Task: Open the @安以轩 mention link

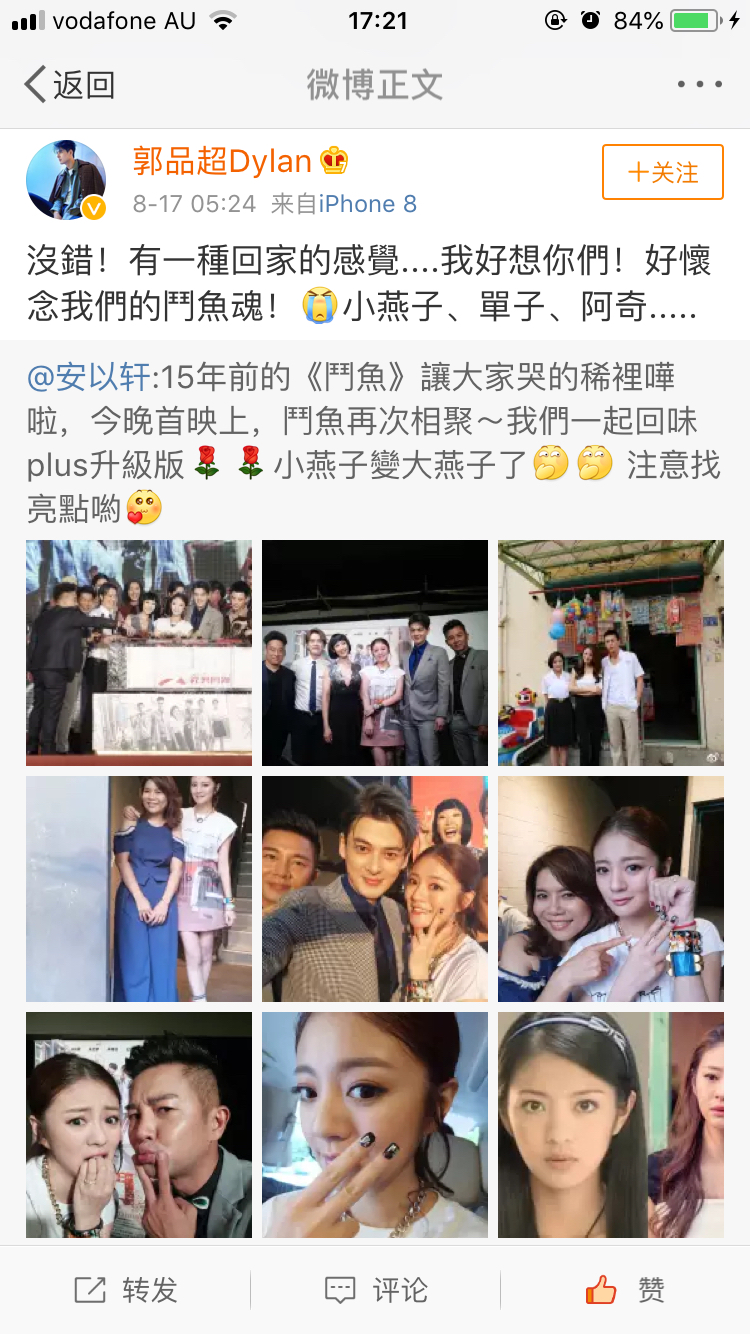Action: click(90, 377)
